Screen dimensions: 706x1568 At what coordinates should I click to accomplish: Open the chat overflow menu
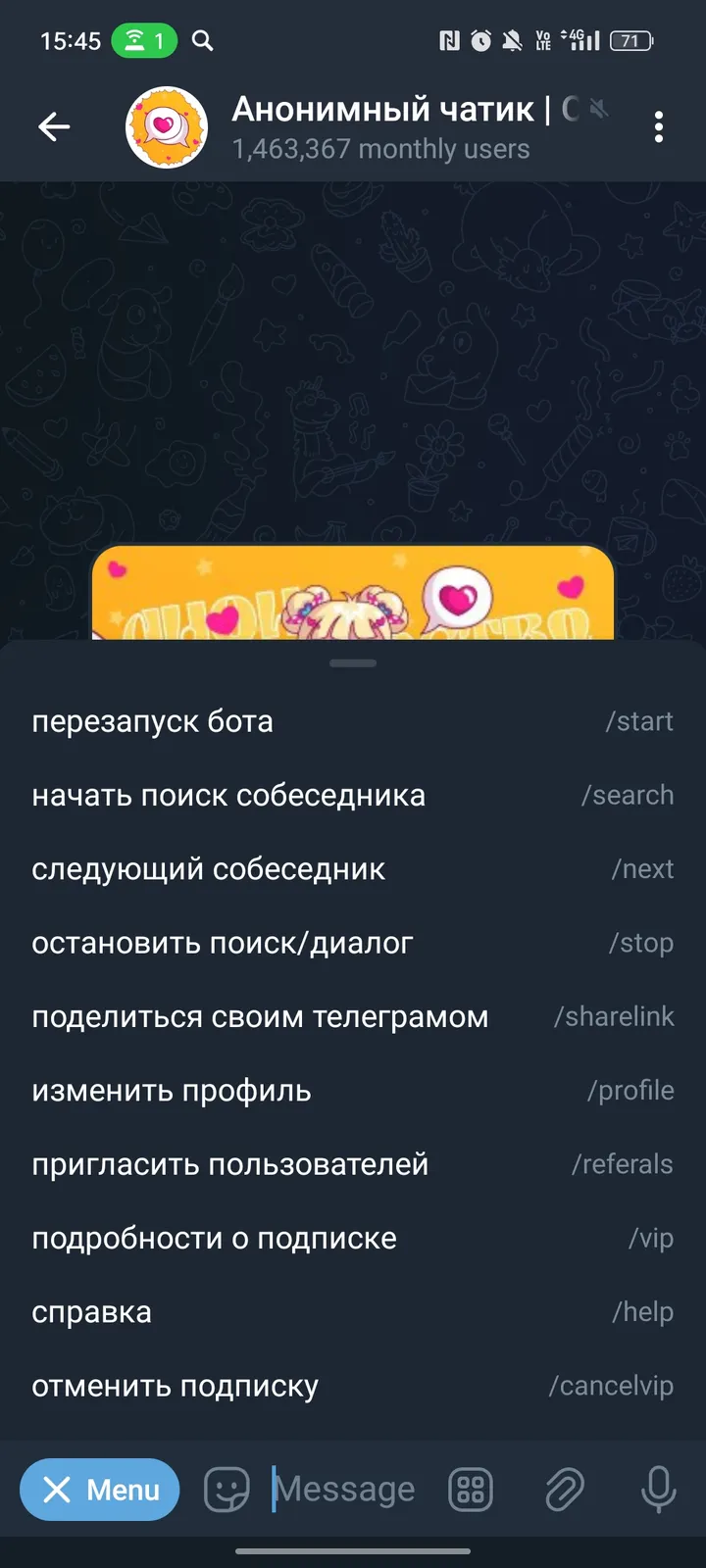click(659, 126)
